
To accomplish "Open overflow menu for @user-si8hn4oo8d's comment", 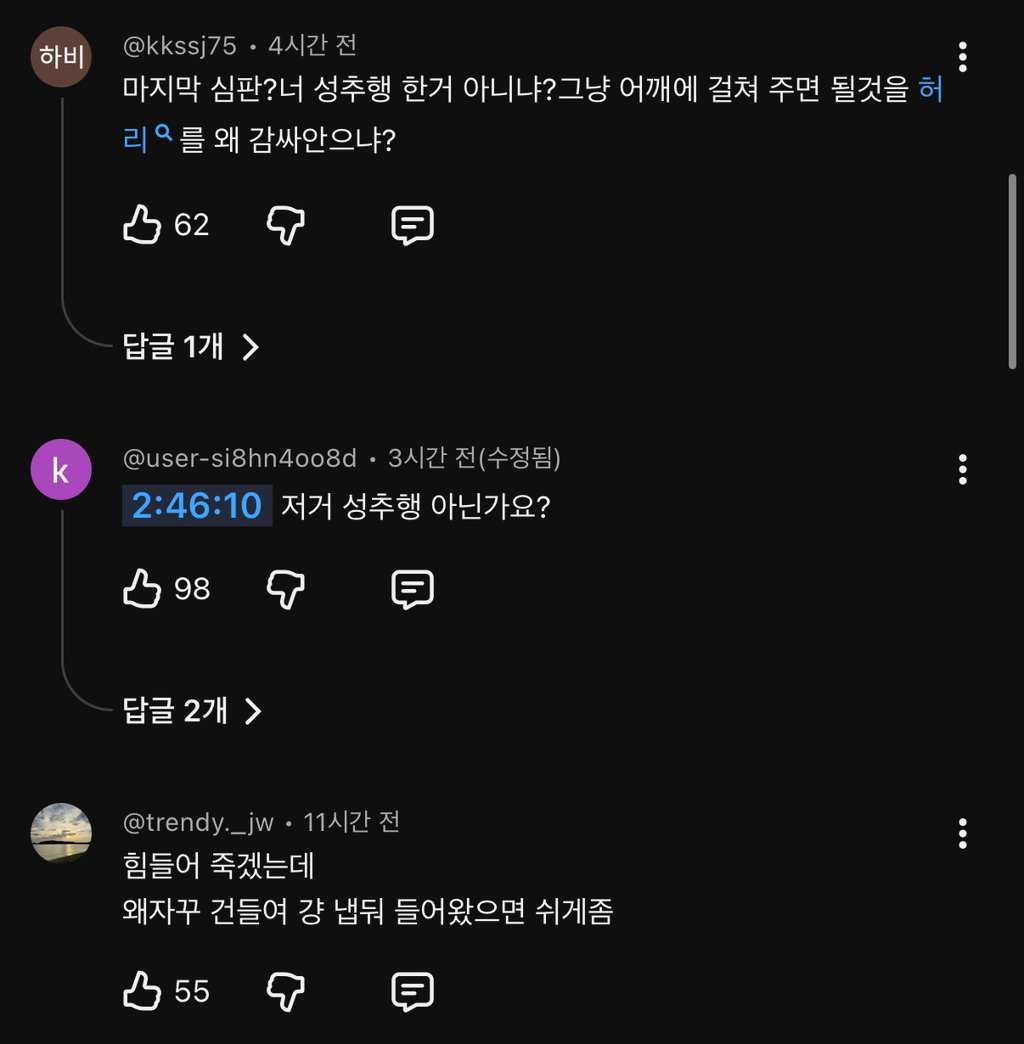I will point(962,470).
